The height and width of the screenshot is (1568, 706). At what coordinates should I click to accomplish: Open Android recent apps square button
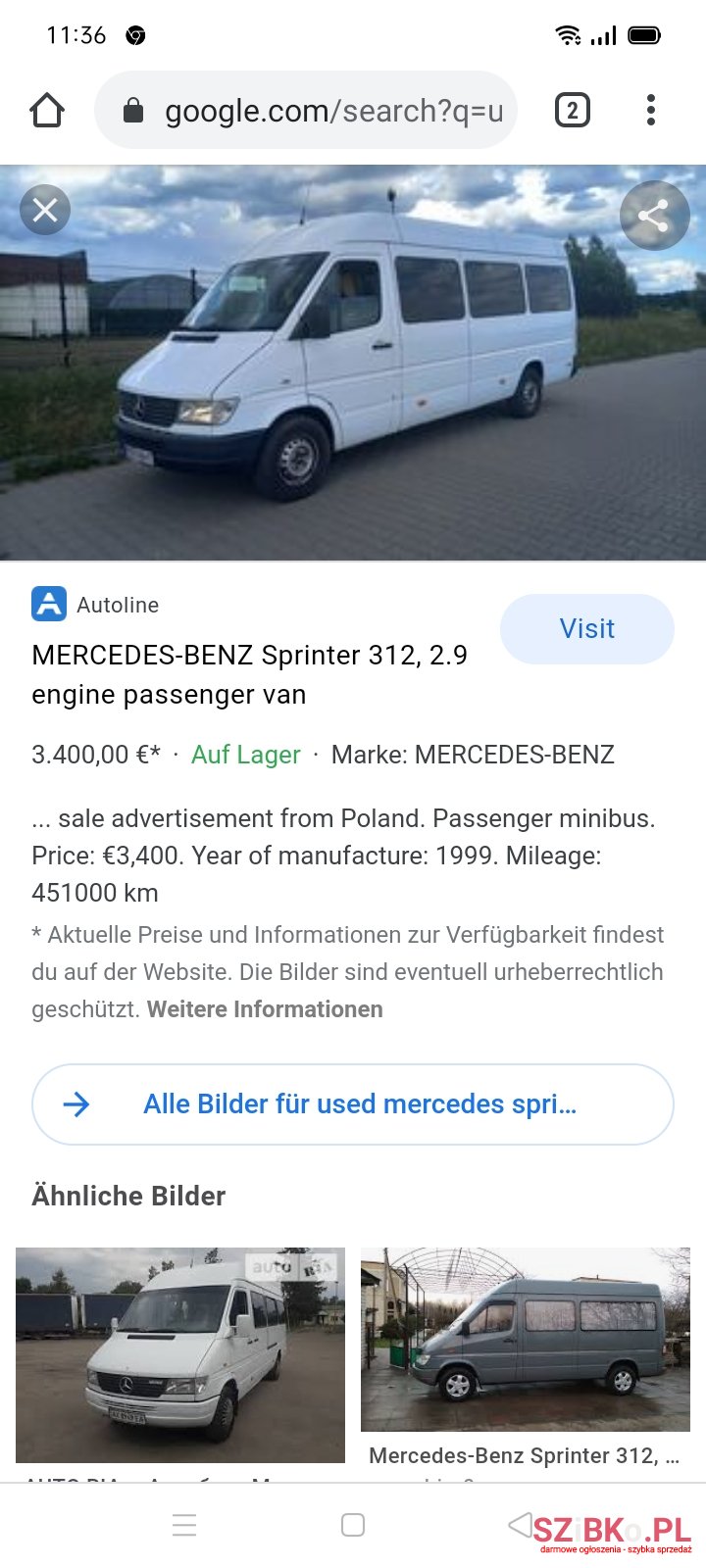(351, 1524)
